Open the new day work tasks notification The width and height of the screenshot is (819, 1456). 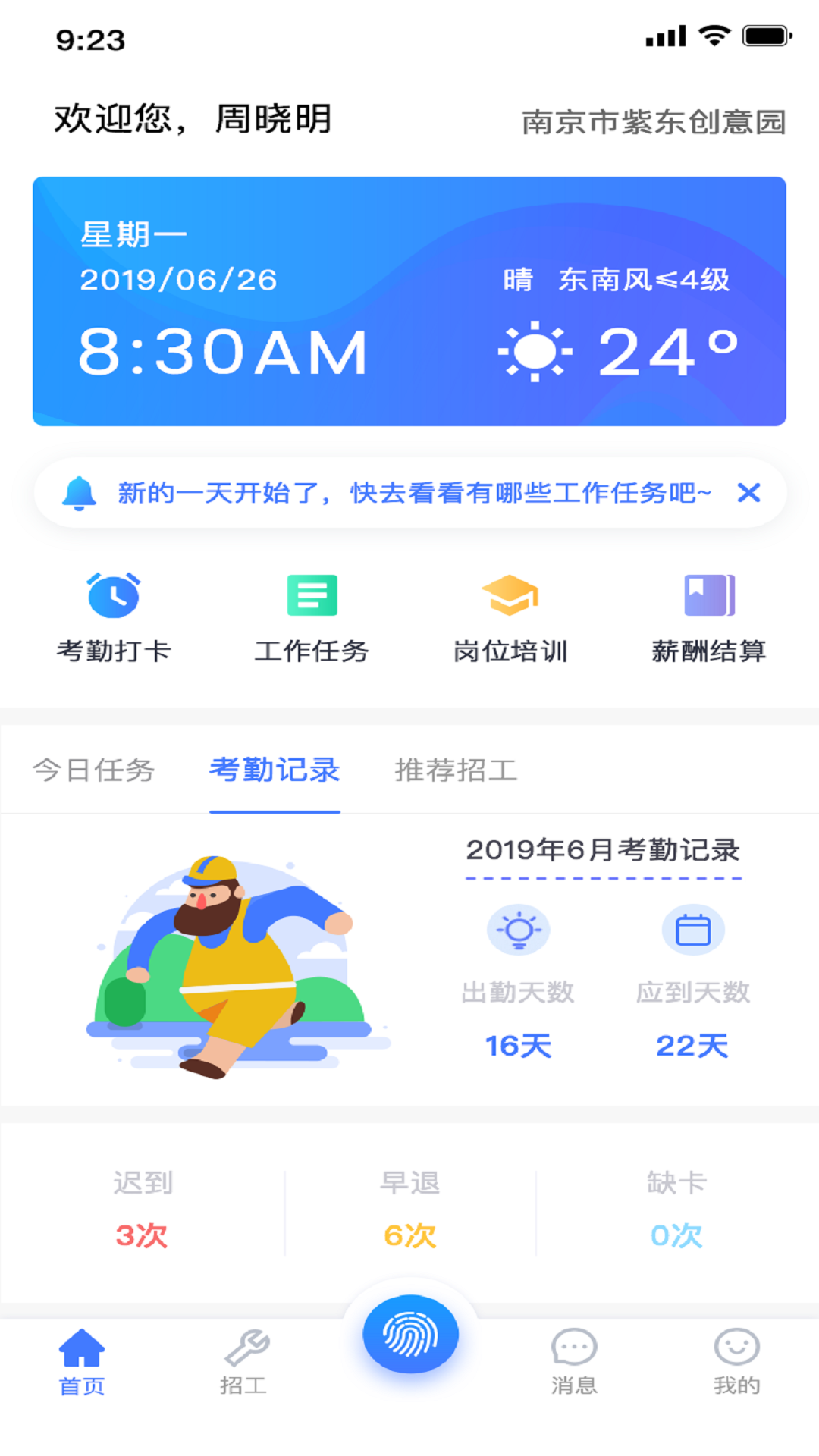pyautogui.click(x=413, y=493)
